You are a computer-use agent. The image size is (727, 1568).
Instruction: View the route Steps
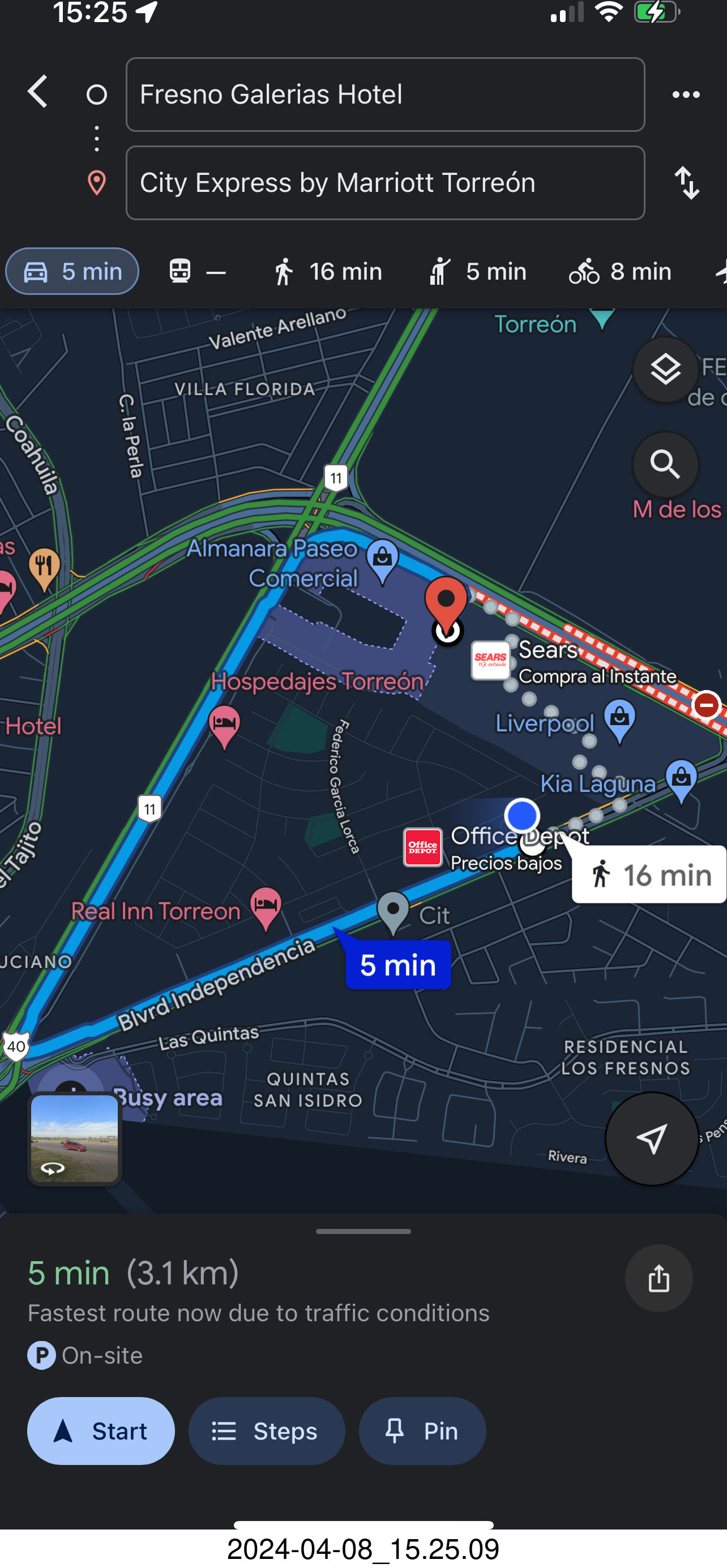(x=266, y=1431)
